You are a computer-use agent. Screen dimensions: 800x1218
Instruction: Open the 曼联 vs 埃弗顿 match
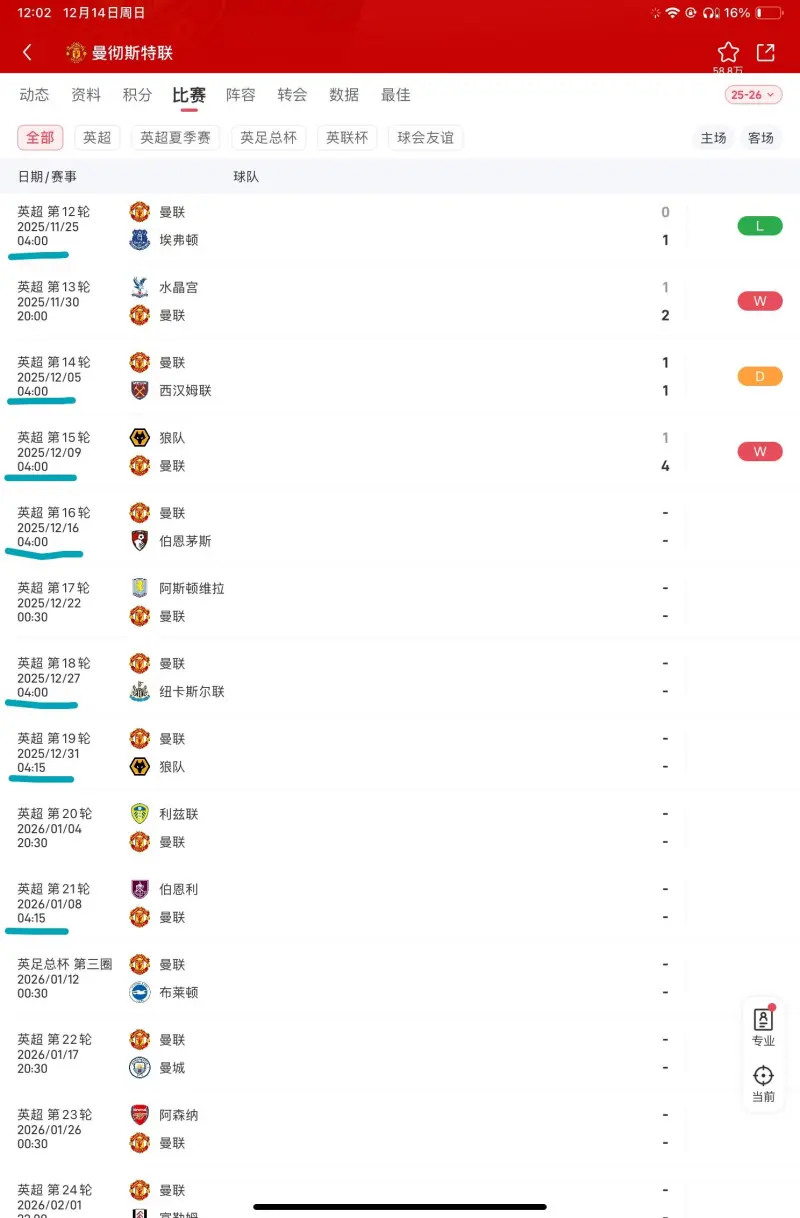click(400, 226)
